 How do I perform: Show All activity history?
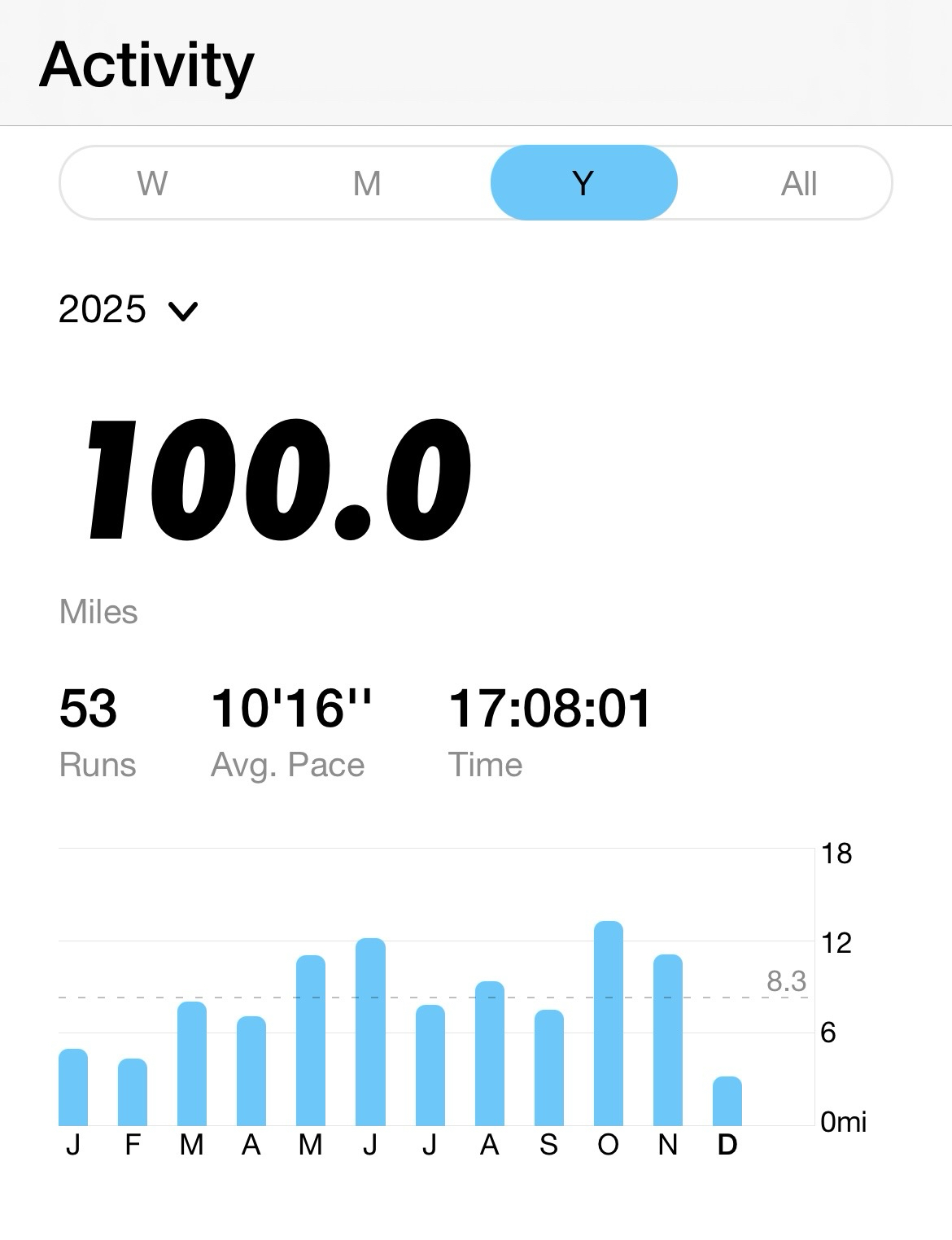pos(798,183)
